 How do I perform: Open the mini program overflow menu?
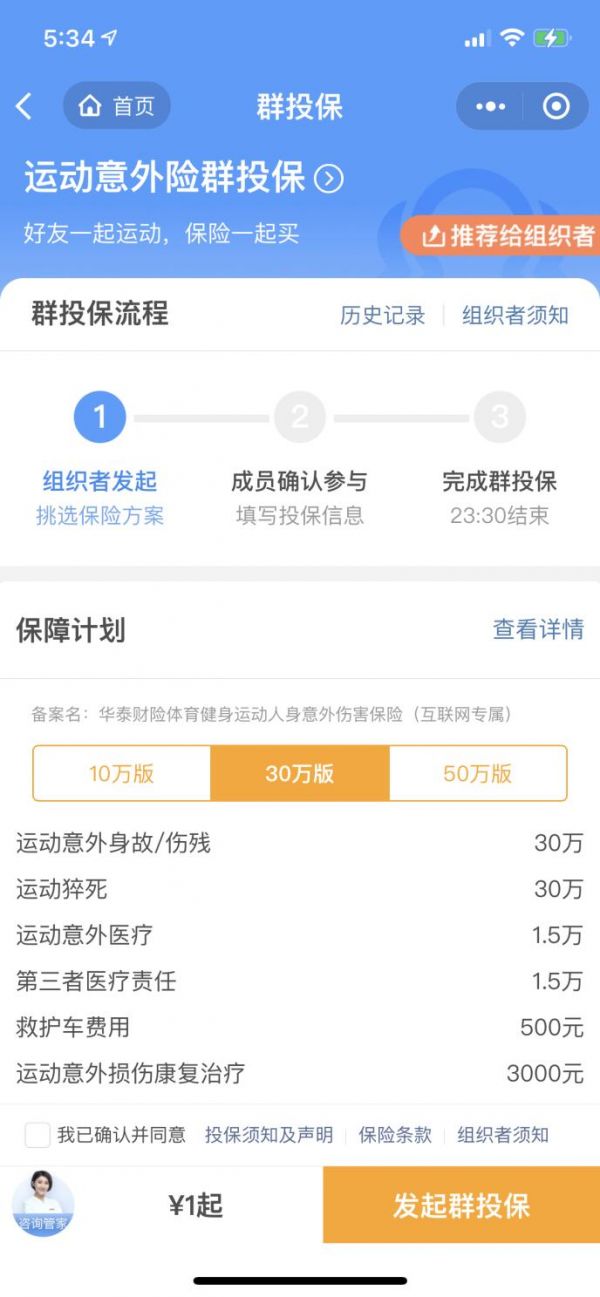490,106
